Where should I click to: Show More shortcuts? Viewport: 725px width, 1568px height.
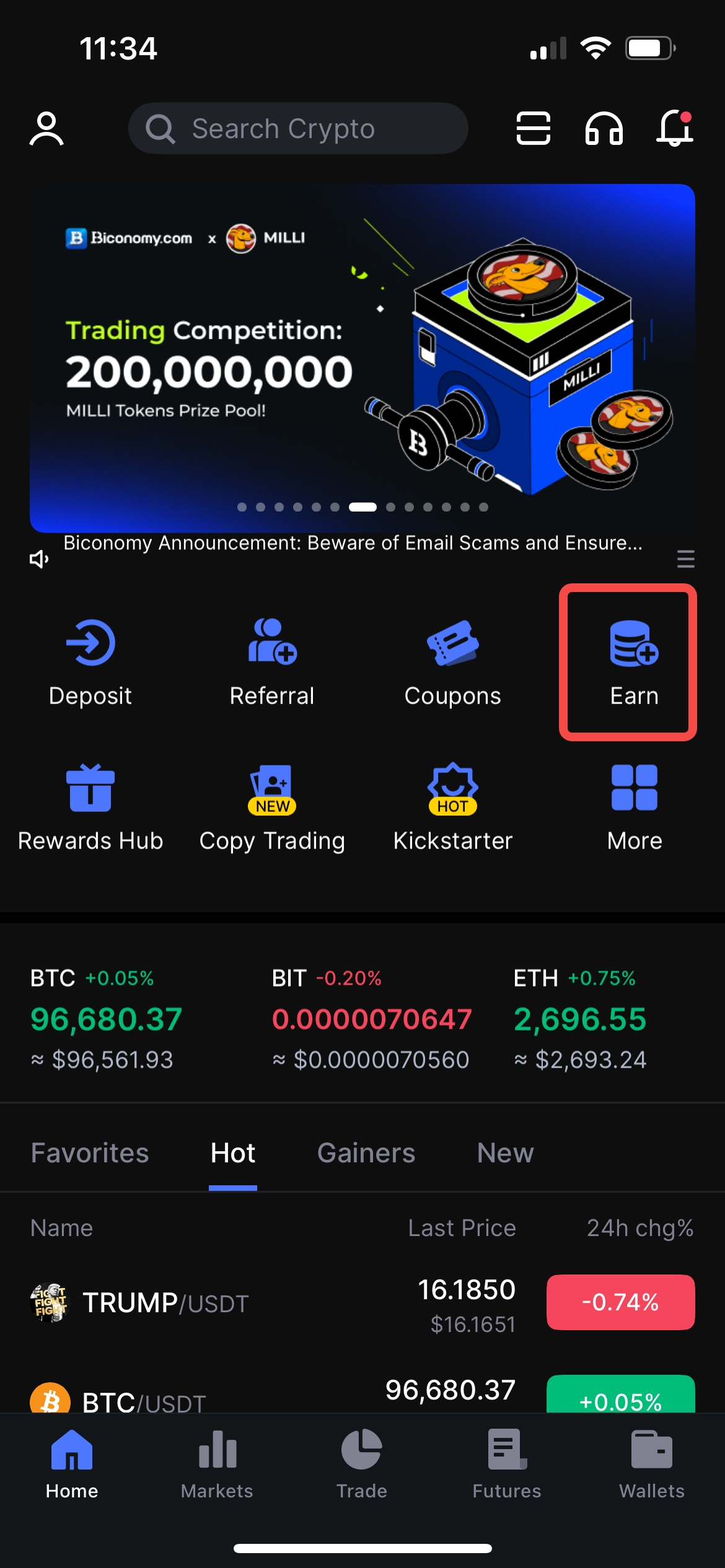pyautogui.click(x=634, y=808)
